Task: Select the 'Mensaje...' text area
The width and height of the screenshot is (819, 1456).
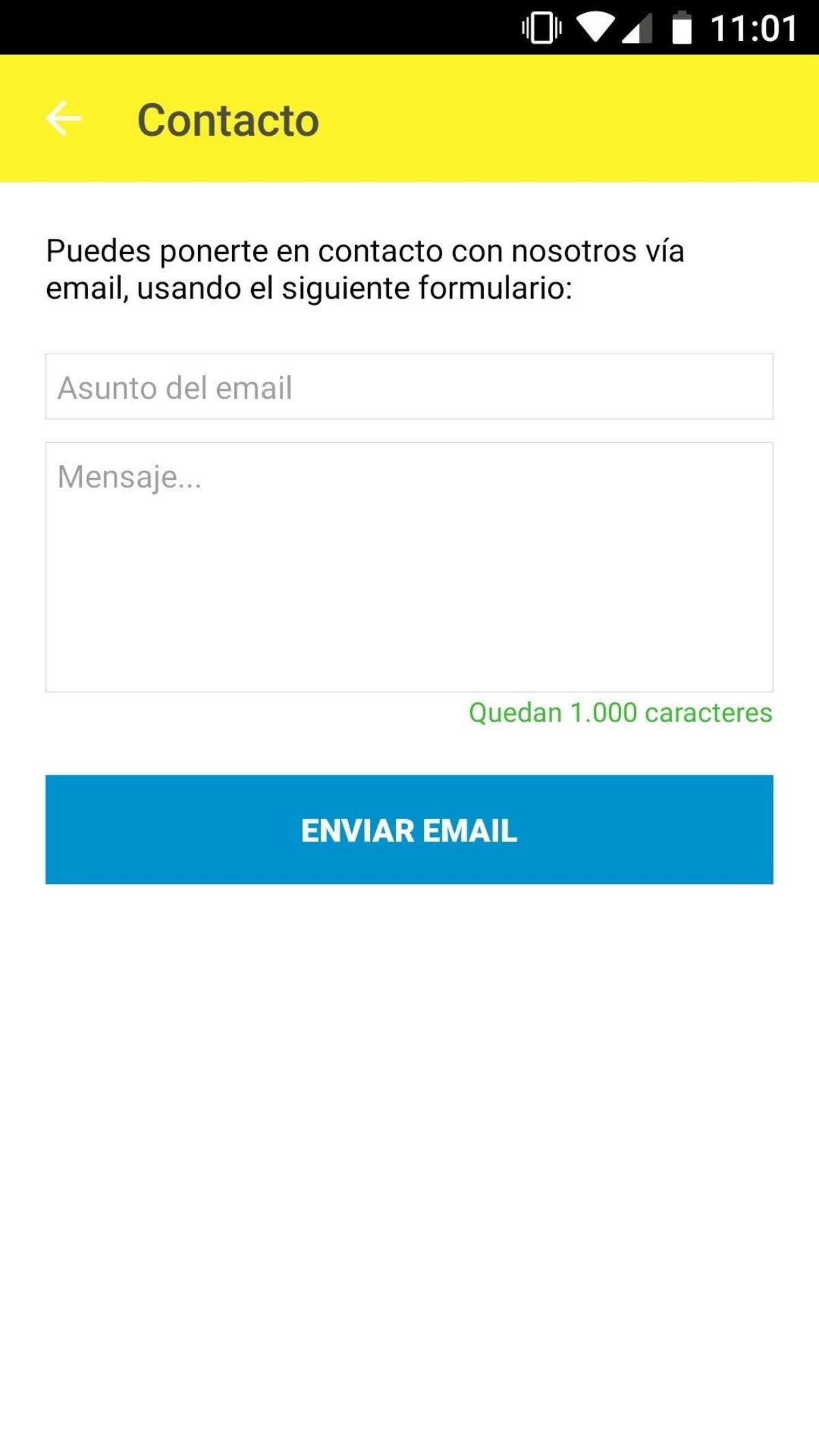Action: tap(409, 567)
